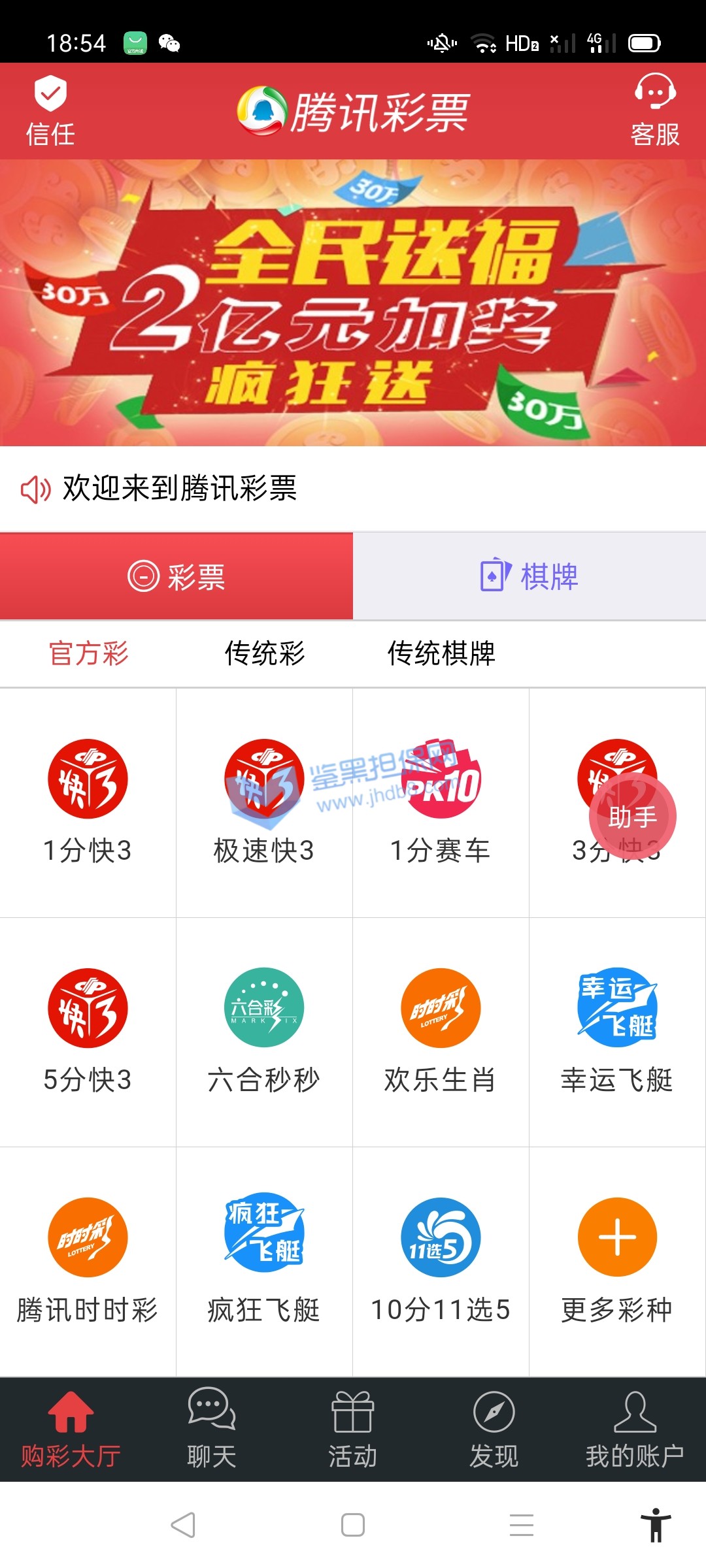The width and height of the screenshot is (706, 1568).
Task: Switch to the 活动 tab
Action: [352, 1428]
